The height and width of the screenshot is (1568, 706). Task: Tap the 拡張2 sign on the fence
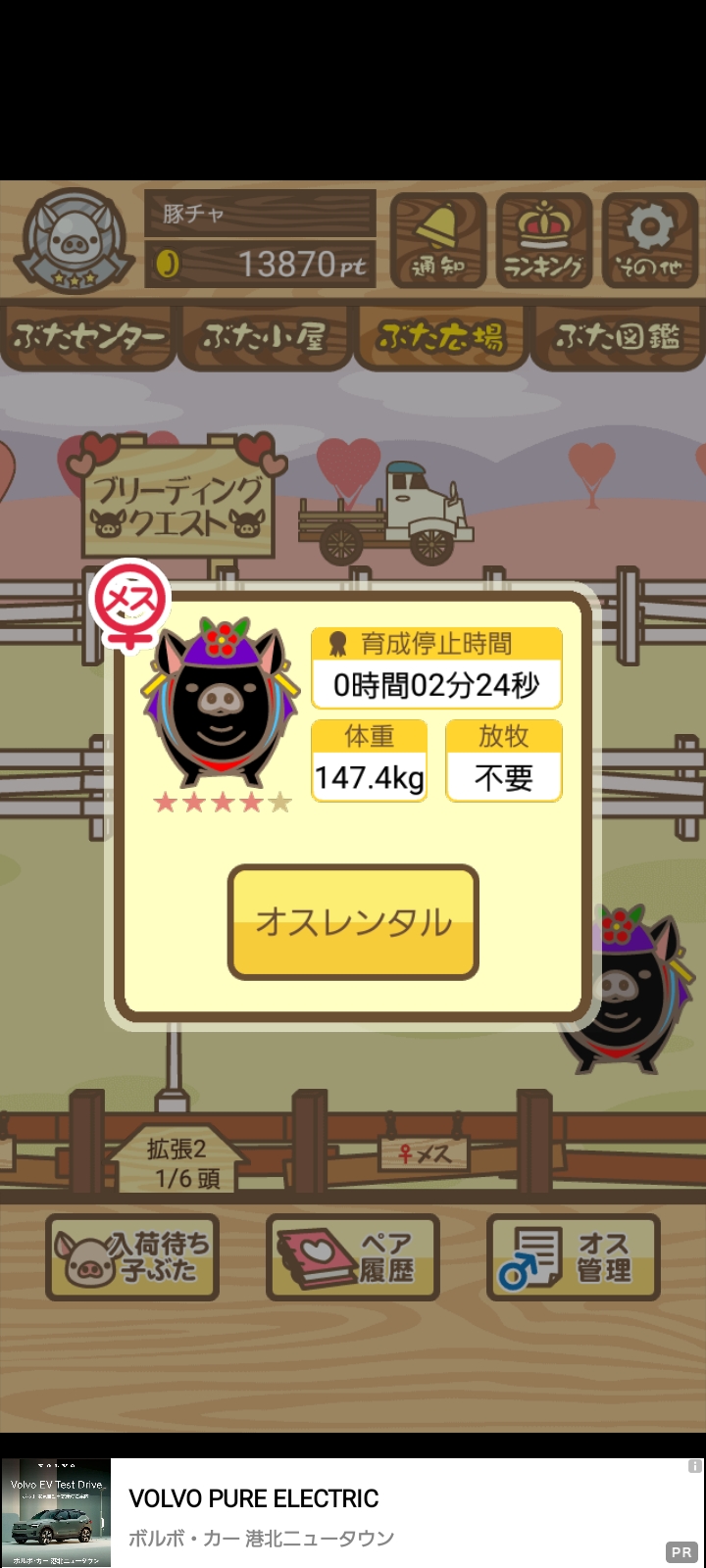click(177, 1160)
